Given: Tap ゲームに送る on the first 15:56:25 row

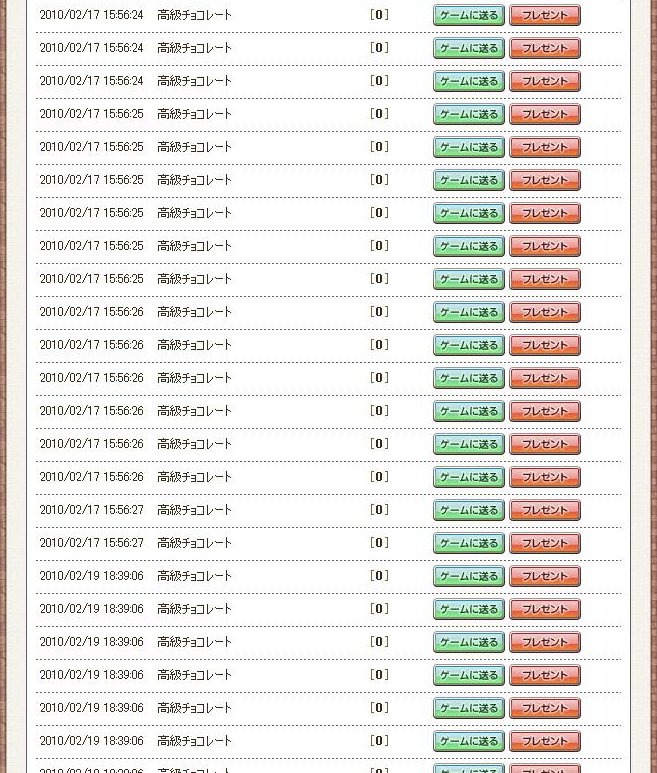Looking at the screenshot, I should point(468,114).
